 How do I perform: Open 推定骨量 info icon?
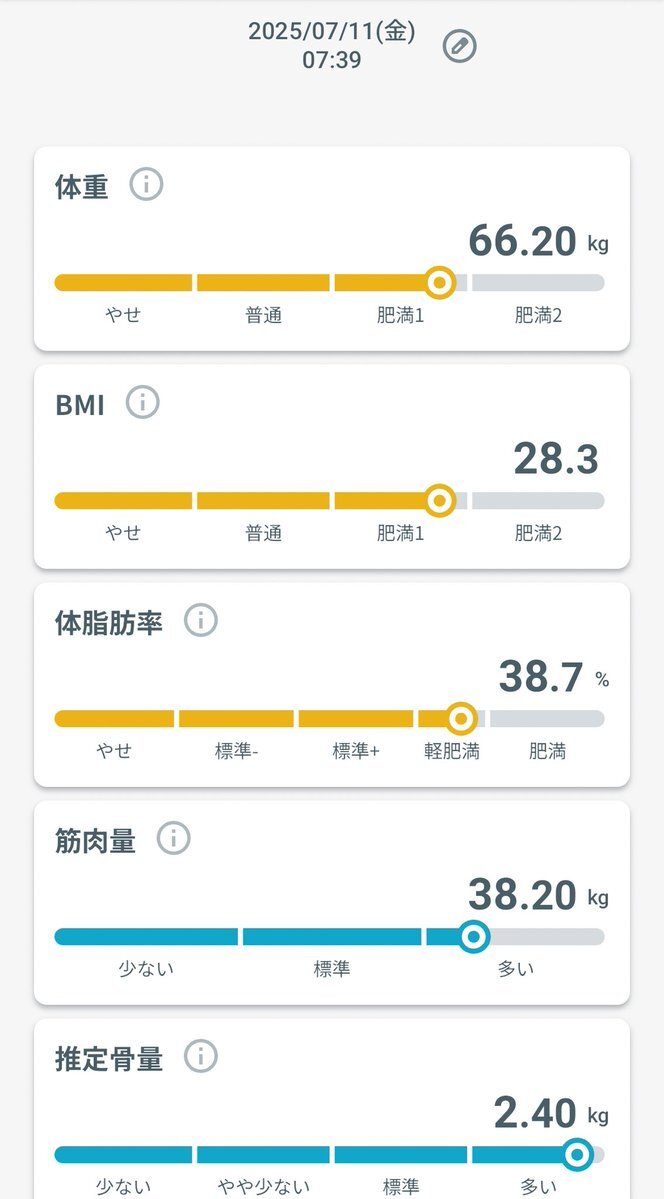pyautogui.click(x=201, y=1056)
